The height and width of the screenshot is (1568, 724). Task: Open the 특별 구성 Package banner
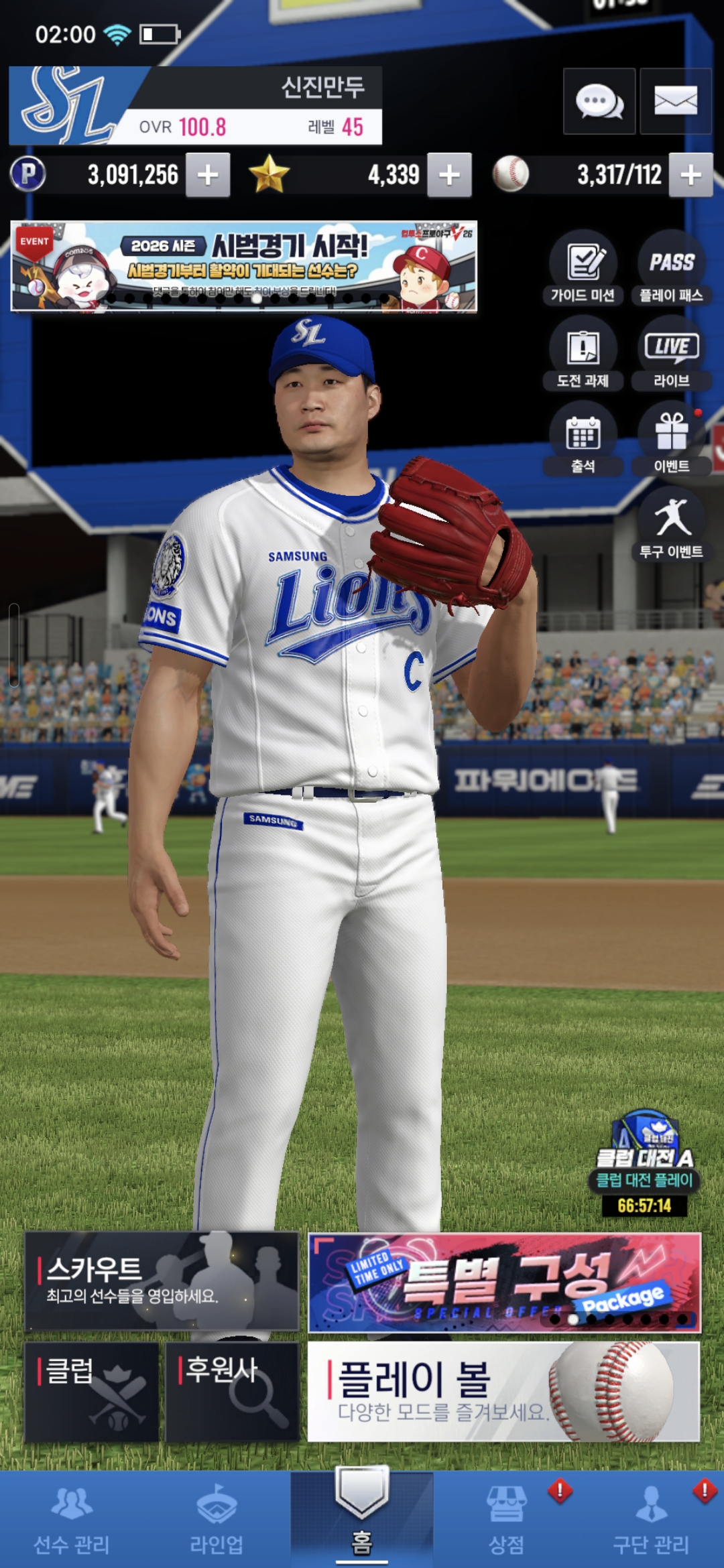click(x=504, y=1281)
